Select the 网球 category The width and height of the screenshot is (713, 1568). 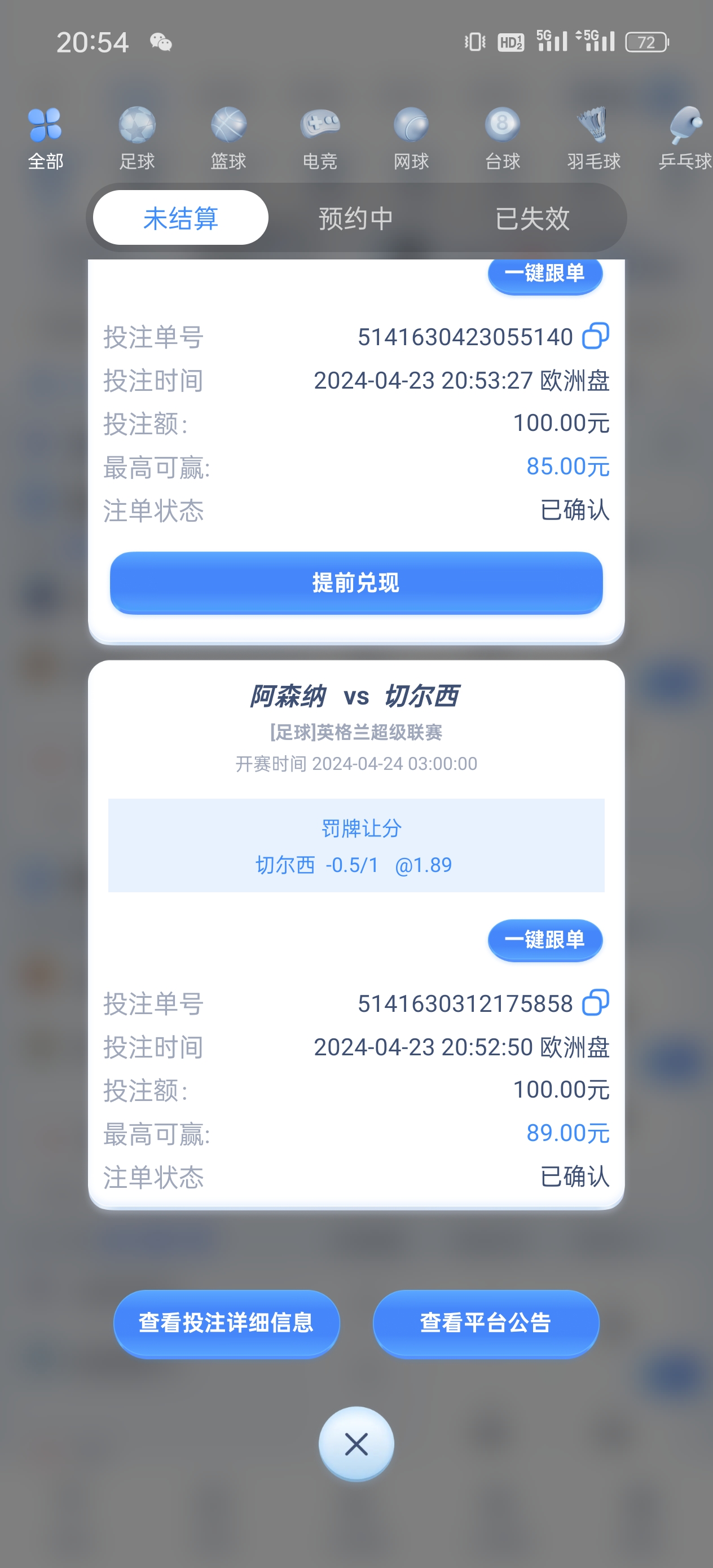(411, 139)
